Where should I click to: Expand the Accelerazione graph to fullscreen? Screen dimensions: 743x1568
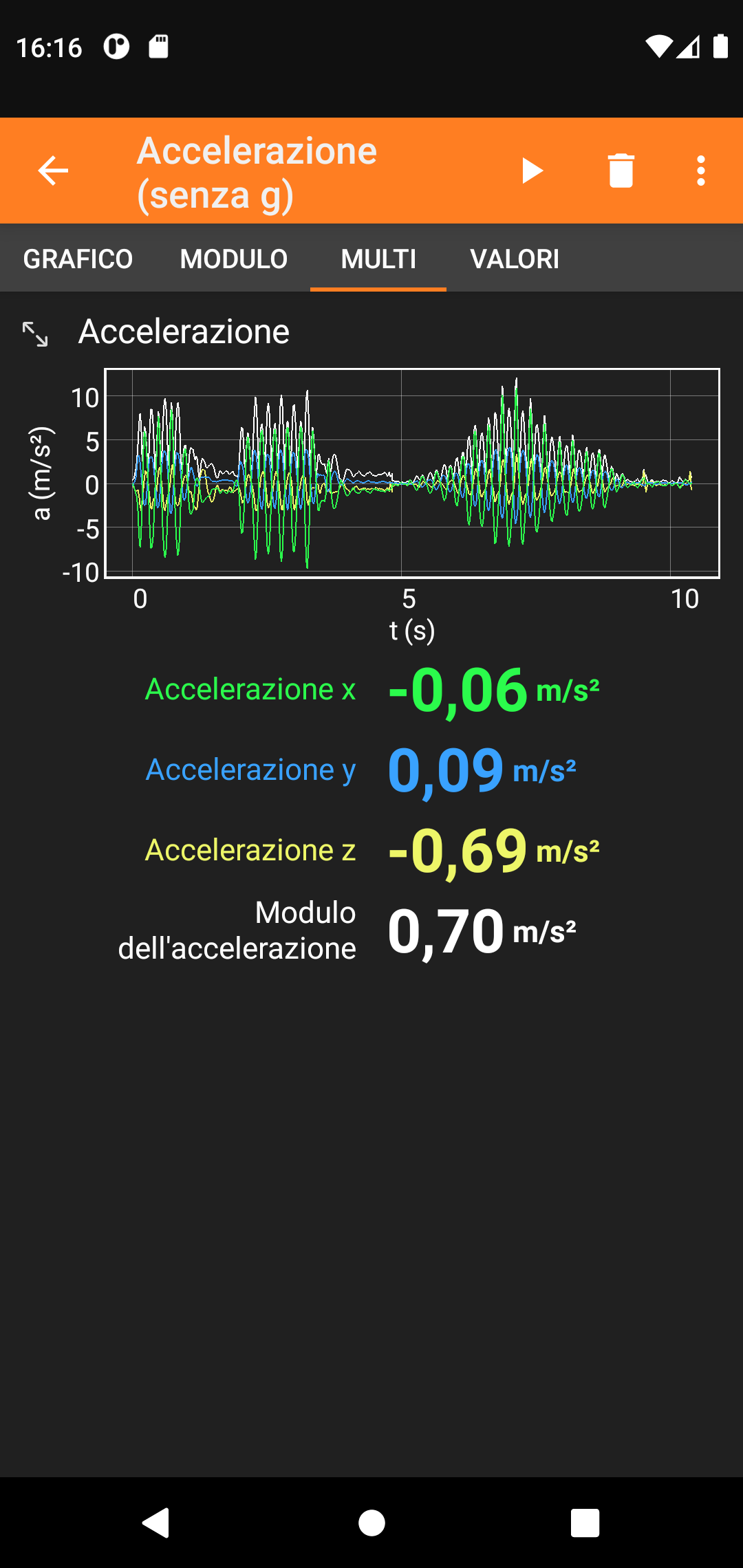35,334
